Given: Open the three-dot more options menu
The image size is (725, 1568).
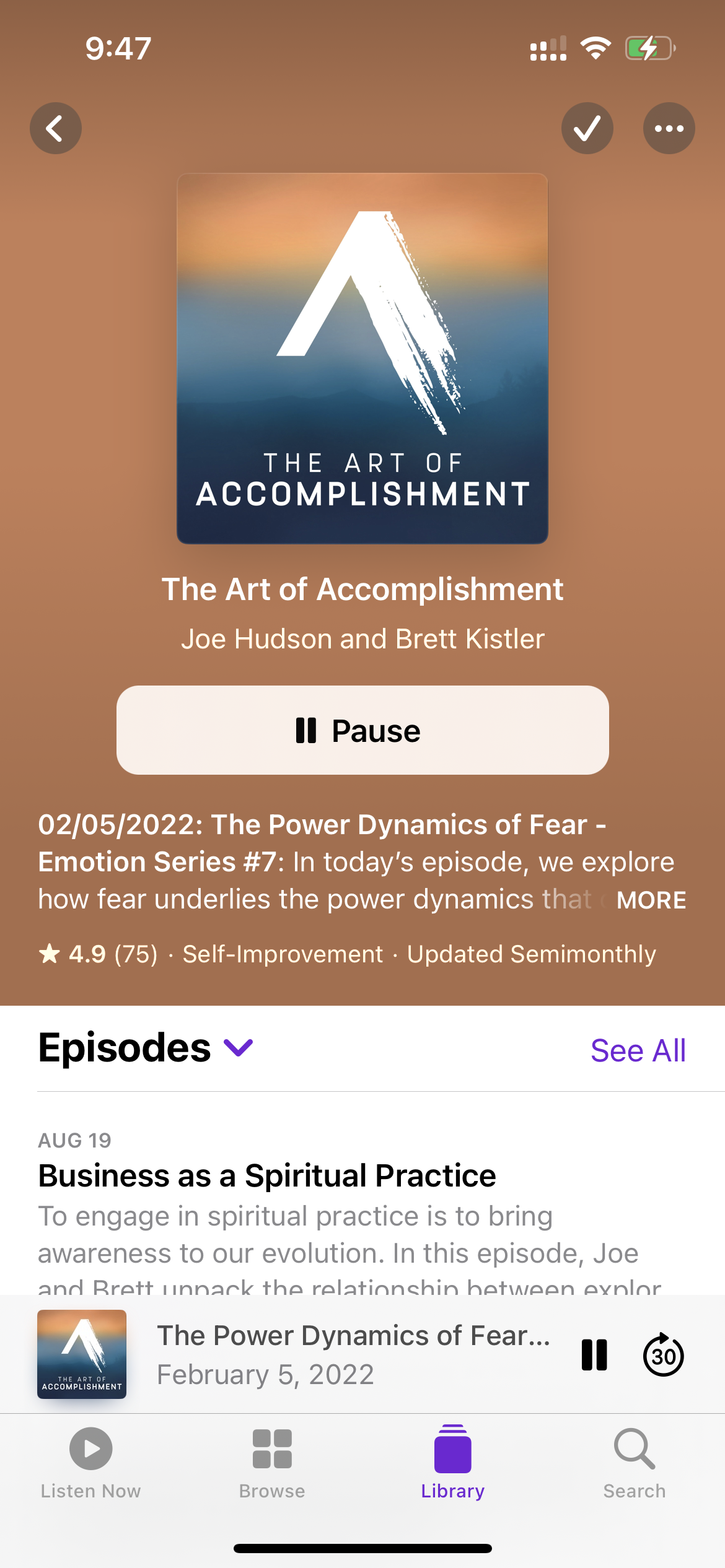Looking at the screenshot, I should point(669,128).
